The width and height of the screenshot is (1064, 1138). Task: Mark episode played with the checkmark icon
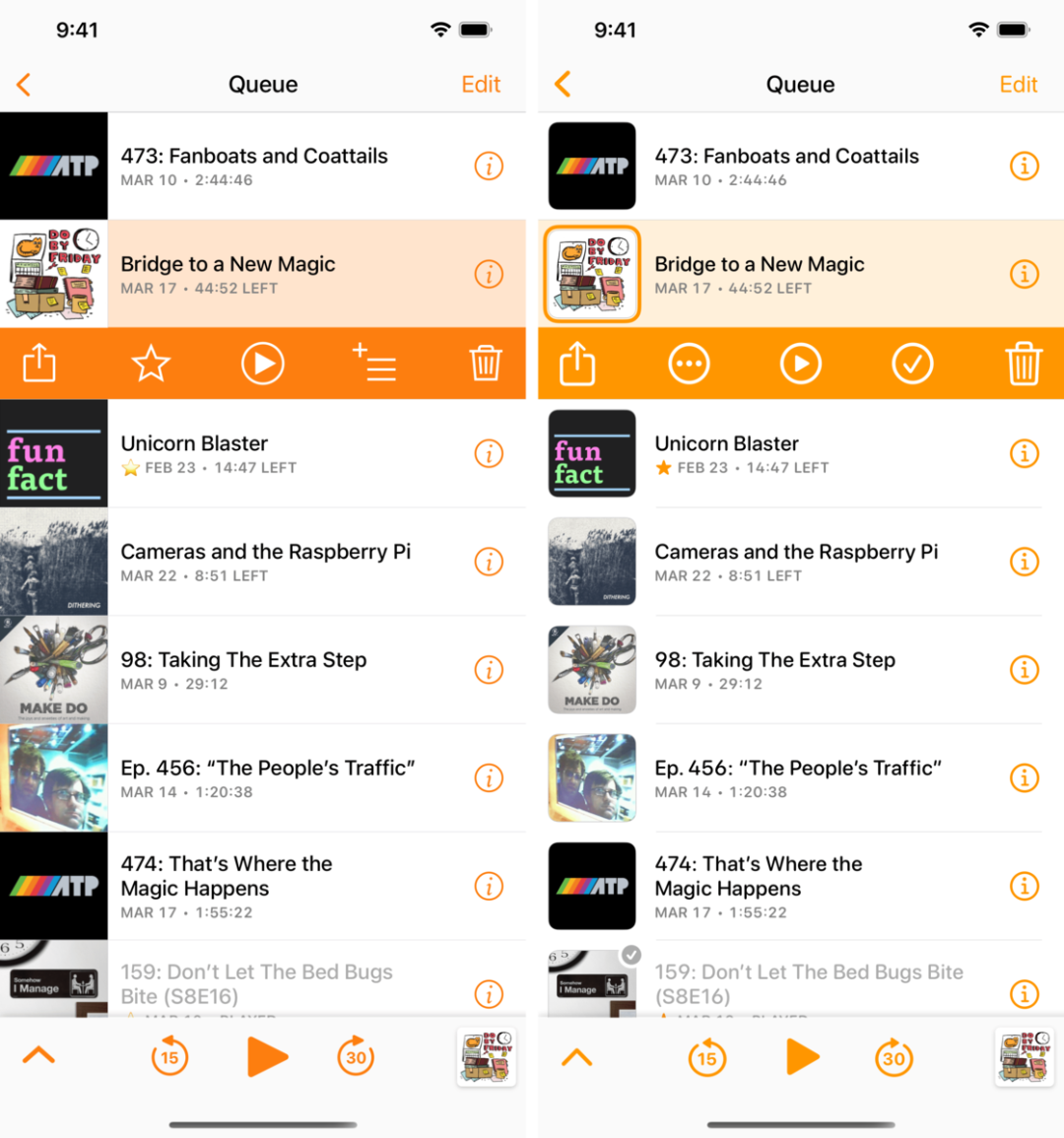coord(912,364)
